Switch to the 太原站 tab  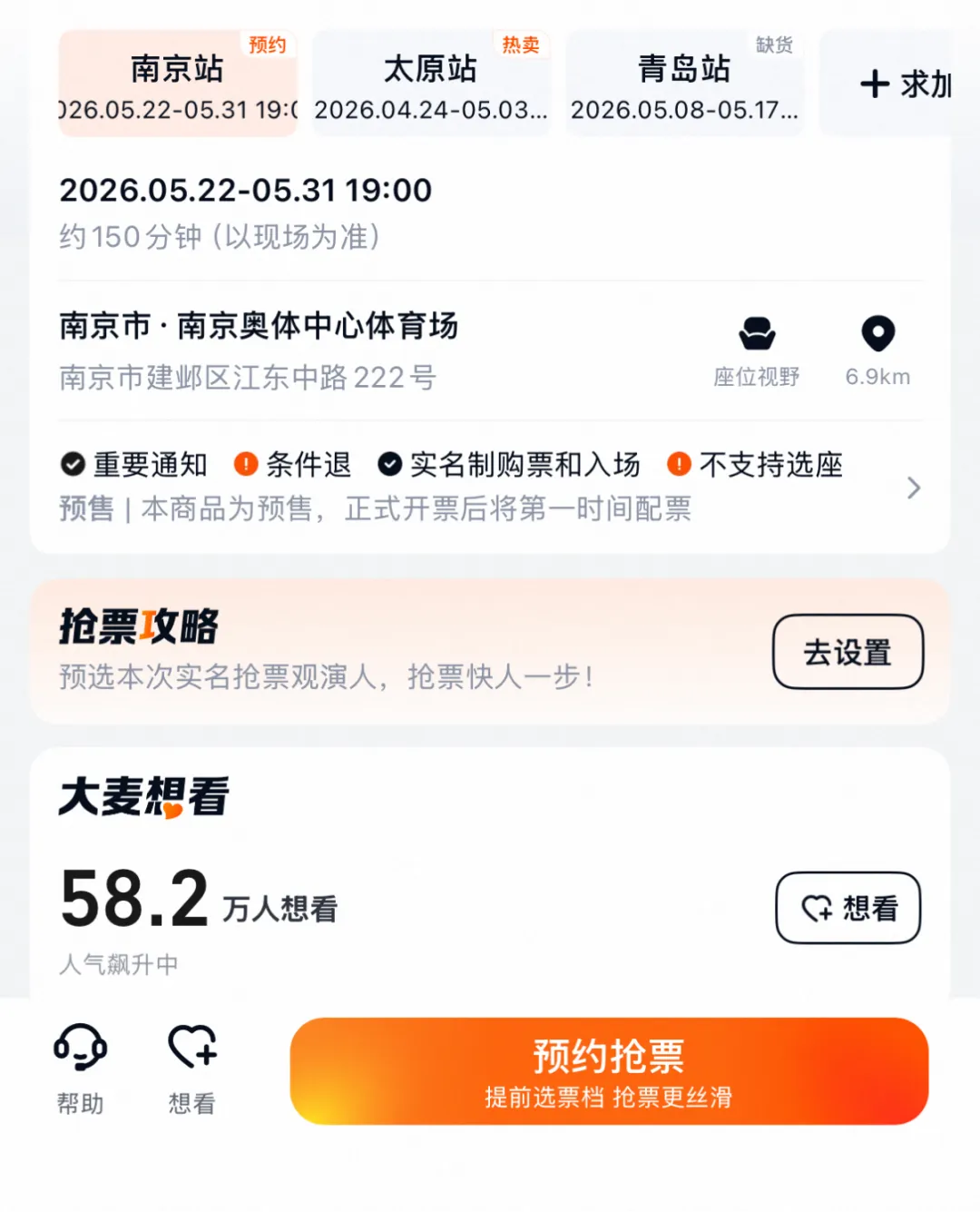point(431,84)
